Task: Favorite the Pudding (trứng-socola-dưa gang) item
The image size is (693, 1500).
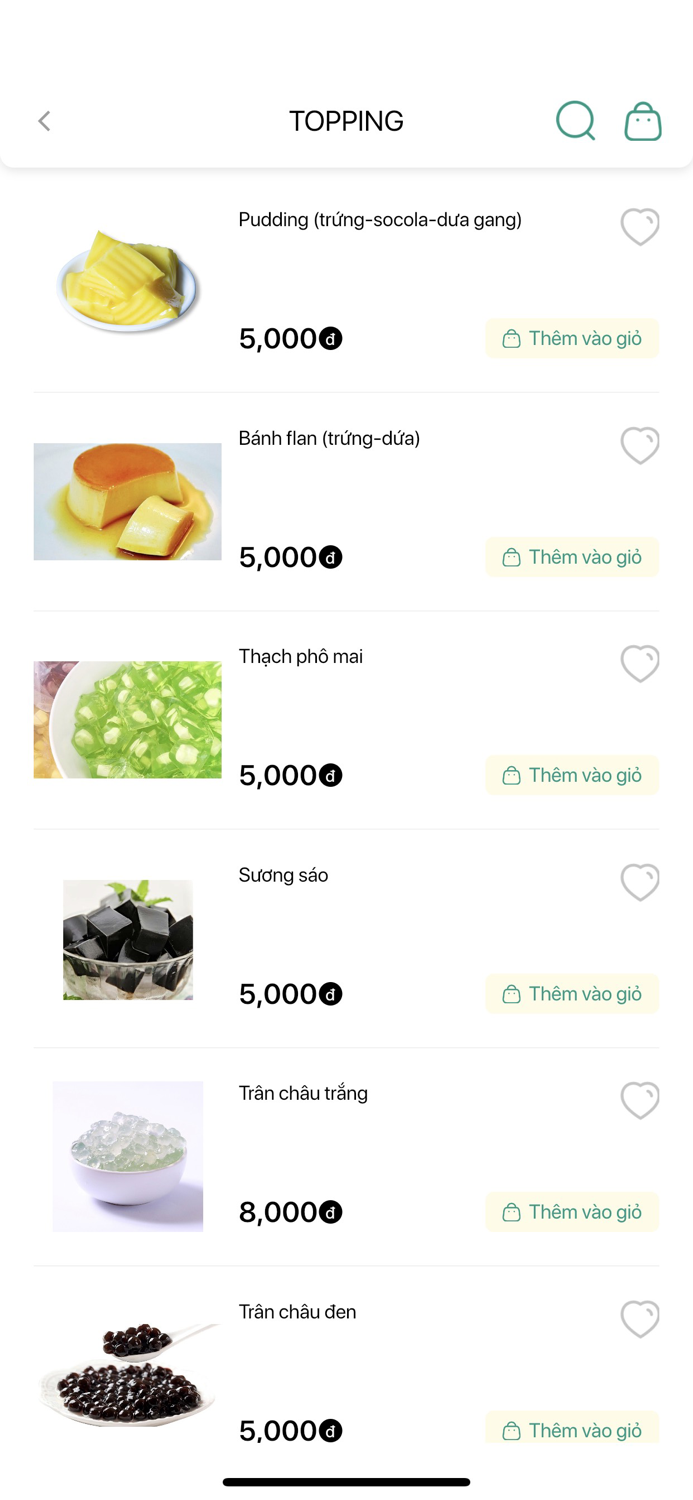Action: (640, 227)
